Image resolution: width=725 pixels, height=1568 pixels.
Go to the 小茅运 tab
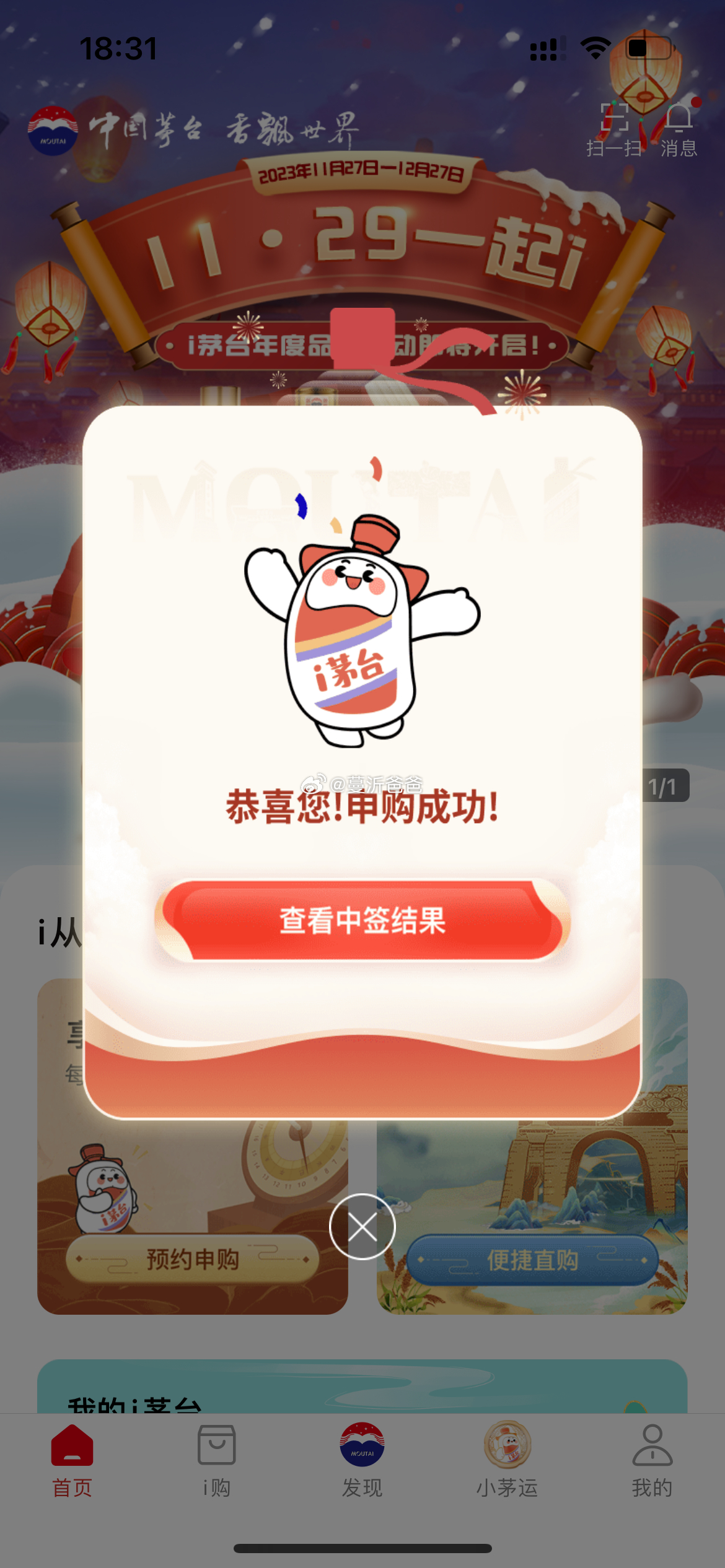507,1461
